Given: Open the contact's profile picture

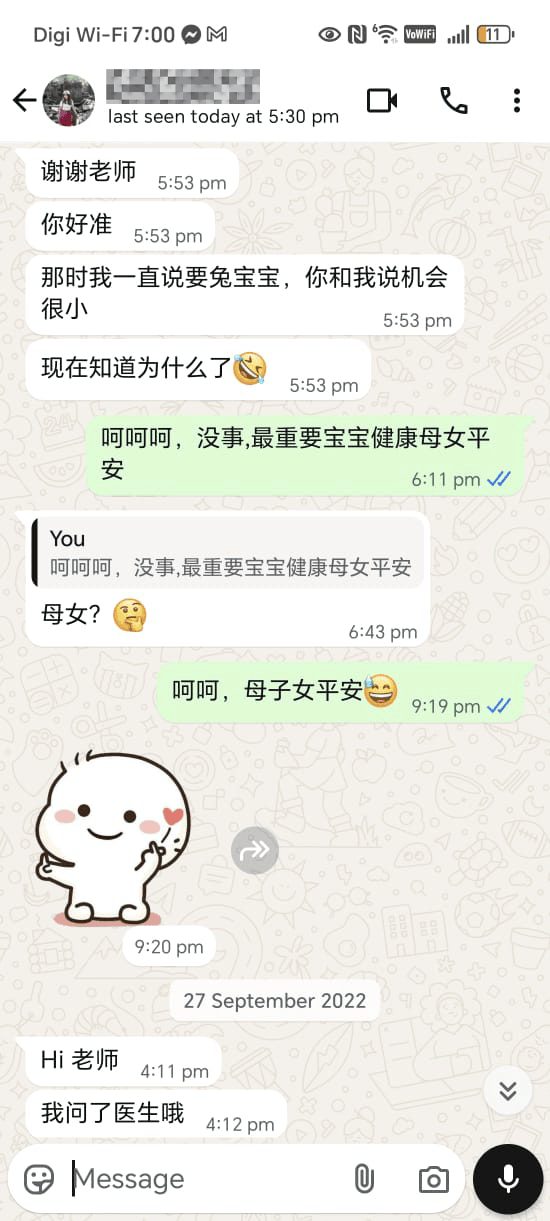Looking at the screenshot, I should coord(69,100).
